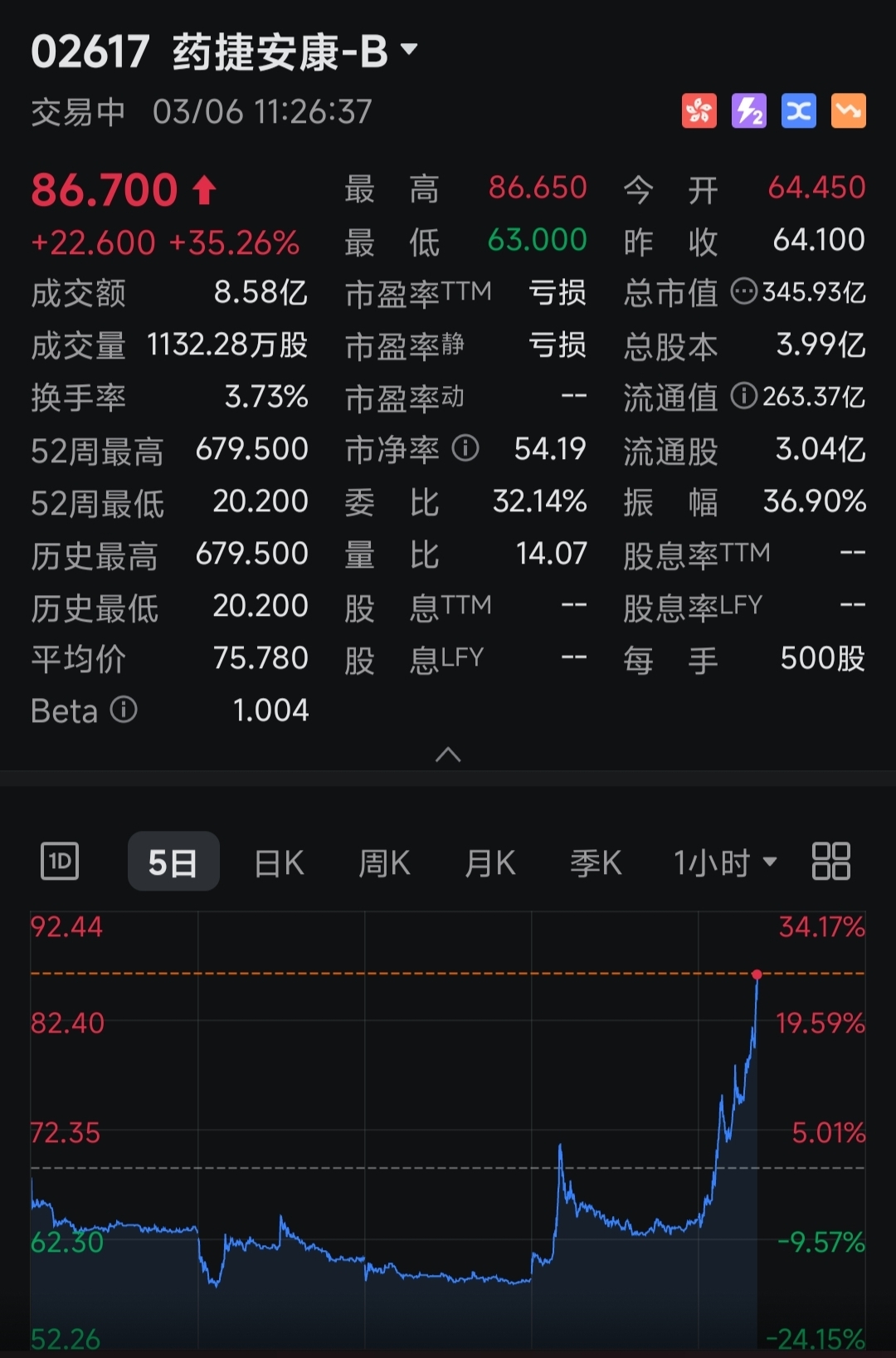Open the 1小时 interval dropdown
Image resolution: width=896 pixels, height=1358 pixels.
coord(725,863)
